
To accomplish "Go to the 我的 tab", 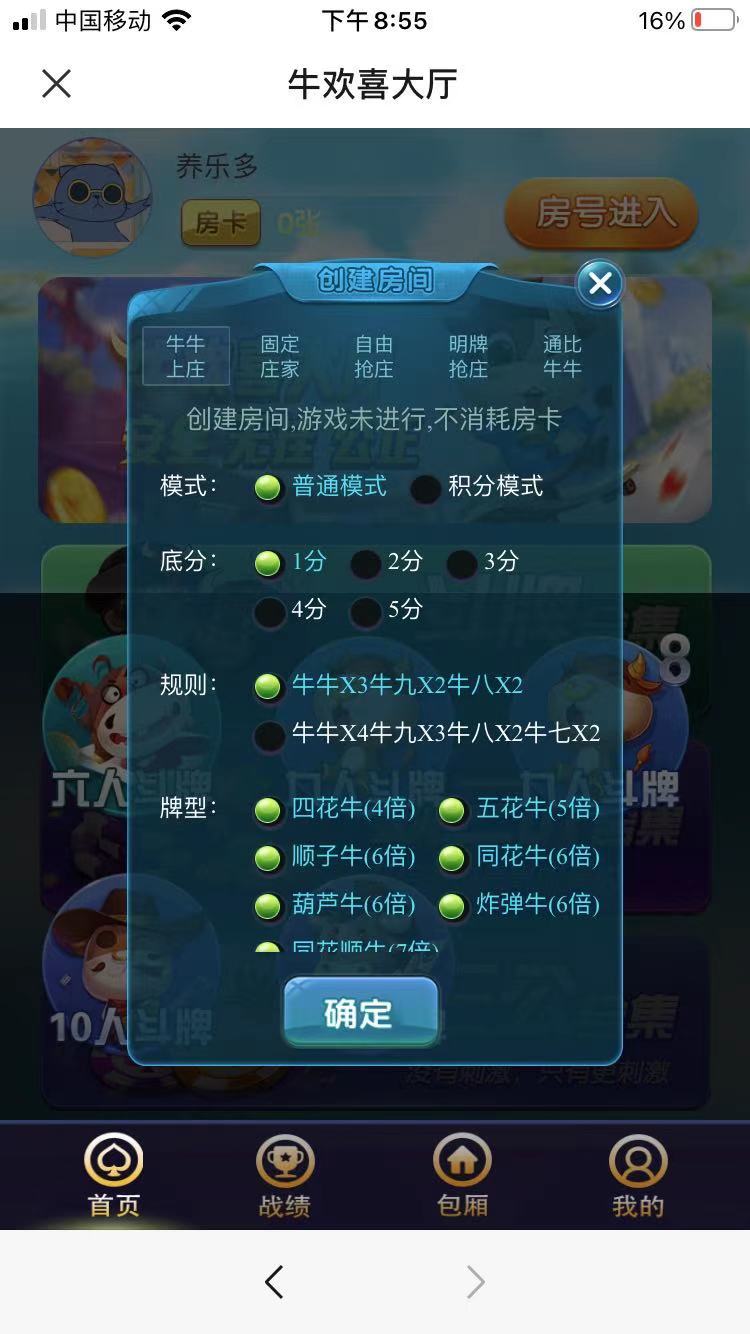I will click(x=638, y=1176).
